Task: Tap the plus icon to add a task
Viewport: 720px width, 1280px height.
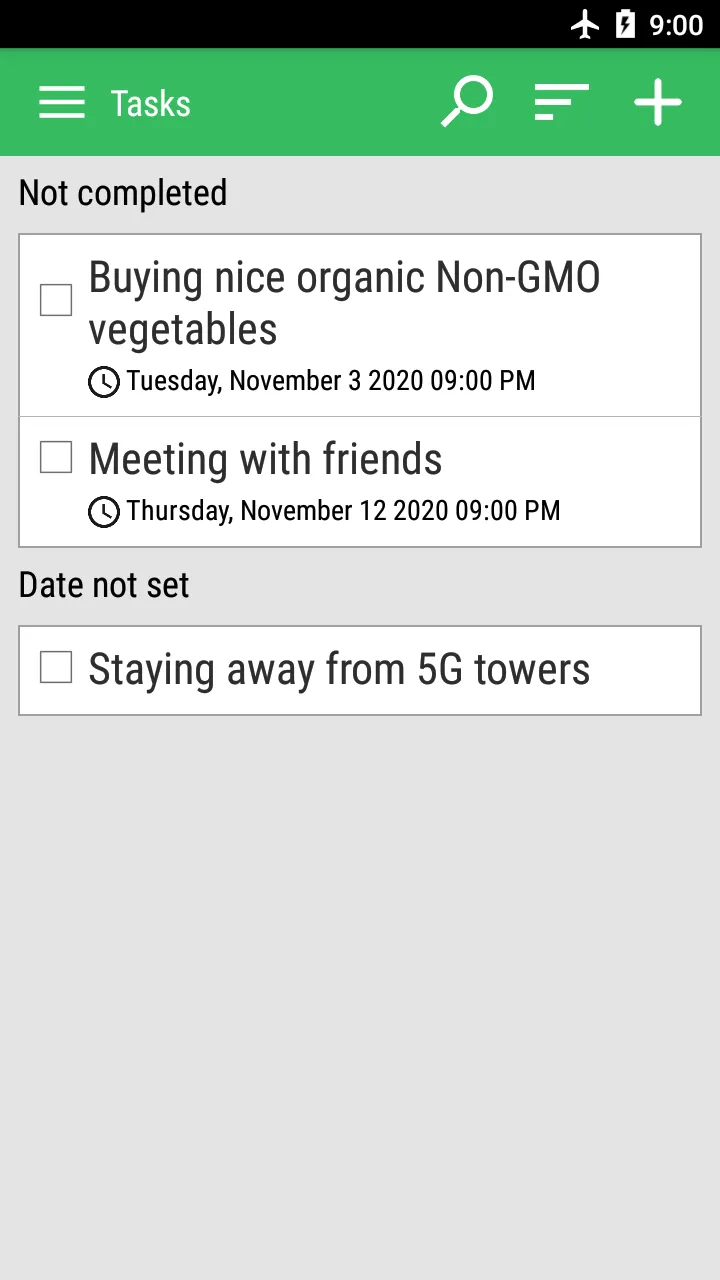Action: tap(657, 101)
